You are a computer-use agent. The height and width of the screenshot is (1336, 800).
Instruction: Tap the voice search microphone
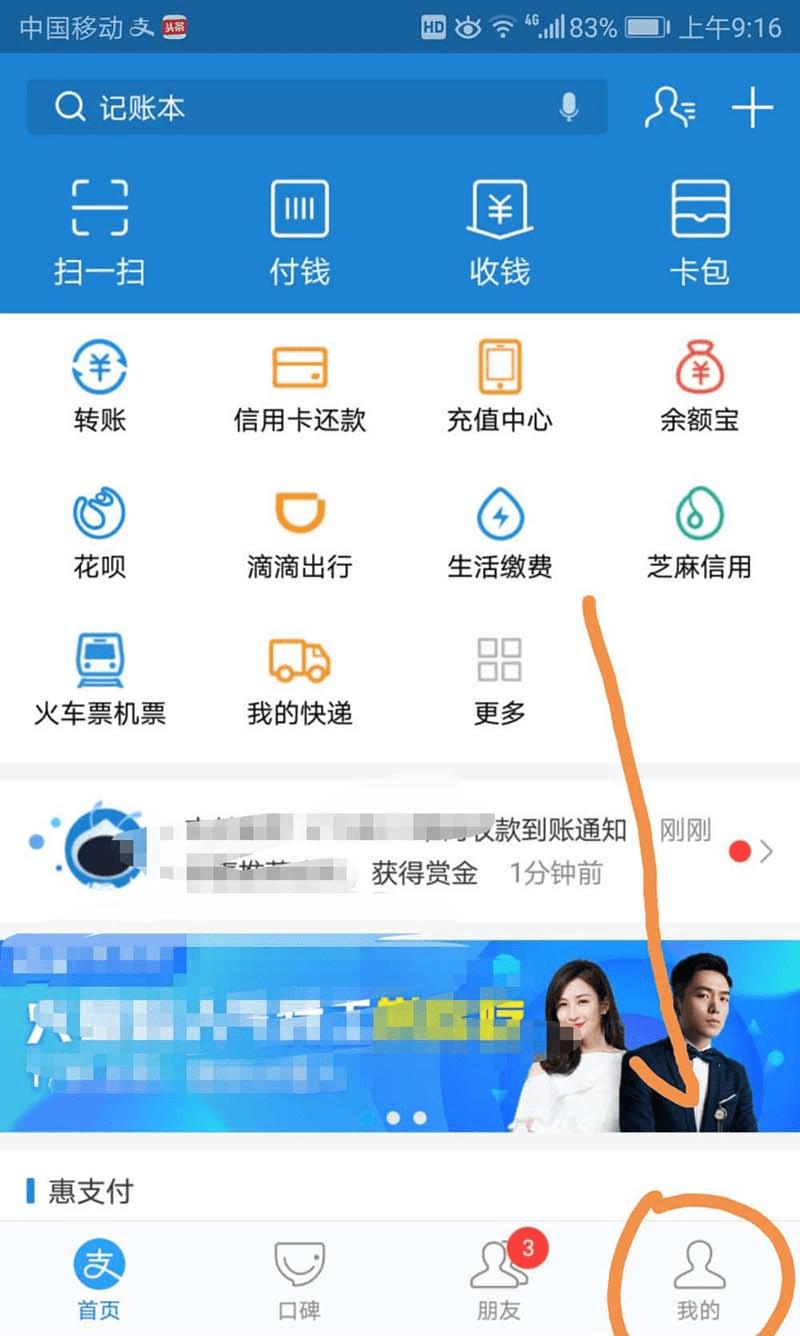pos(569,107)
